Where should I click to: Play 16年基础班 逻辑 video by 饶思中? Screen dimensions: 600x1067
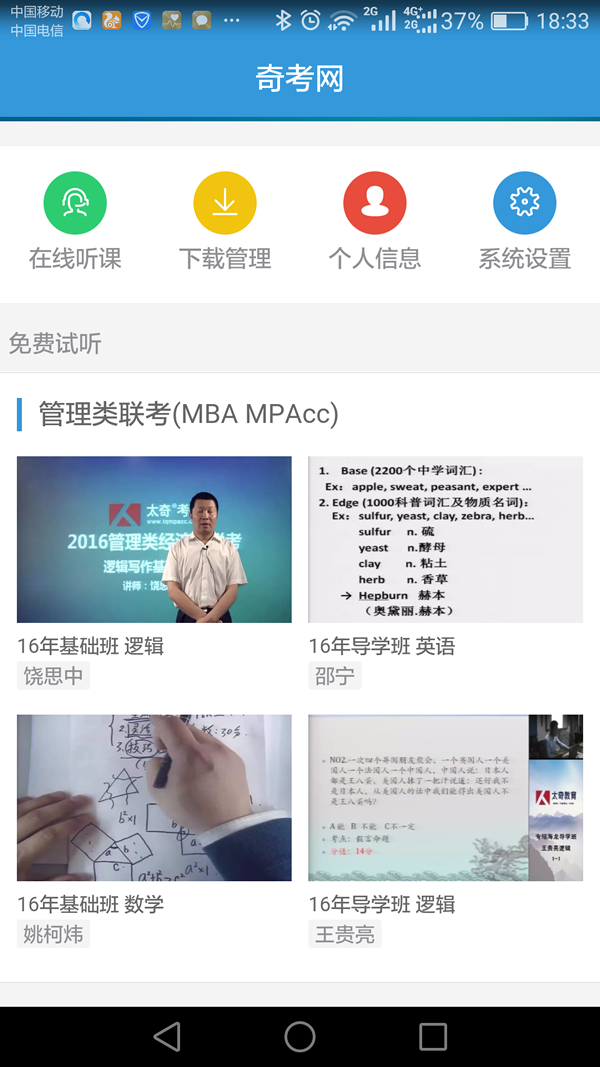click(x=154, y=540)
